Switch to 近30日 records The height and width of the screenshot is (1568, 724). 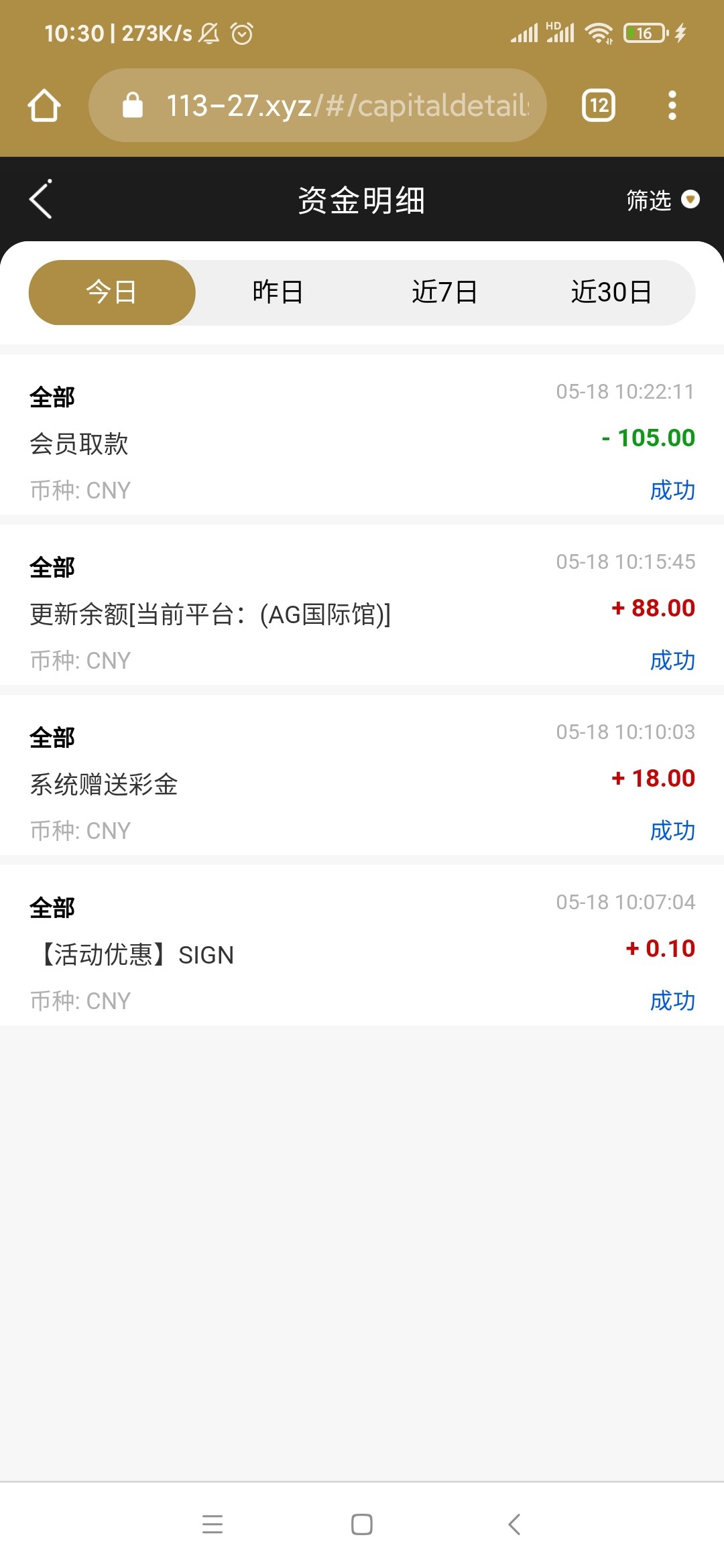(611, 292)
